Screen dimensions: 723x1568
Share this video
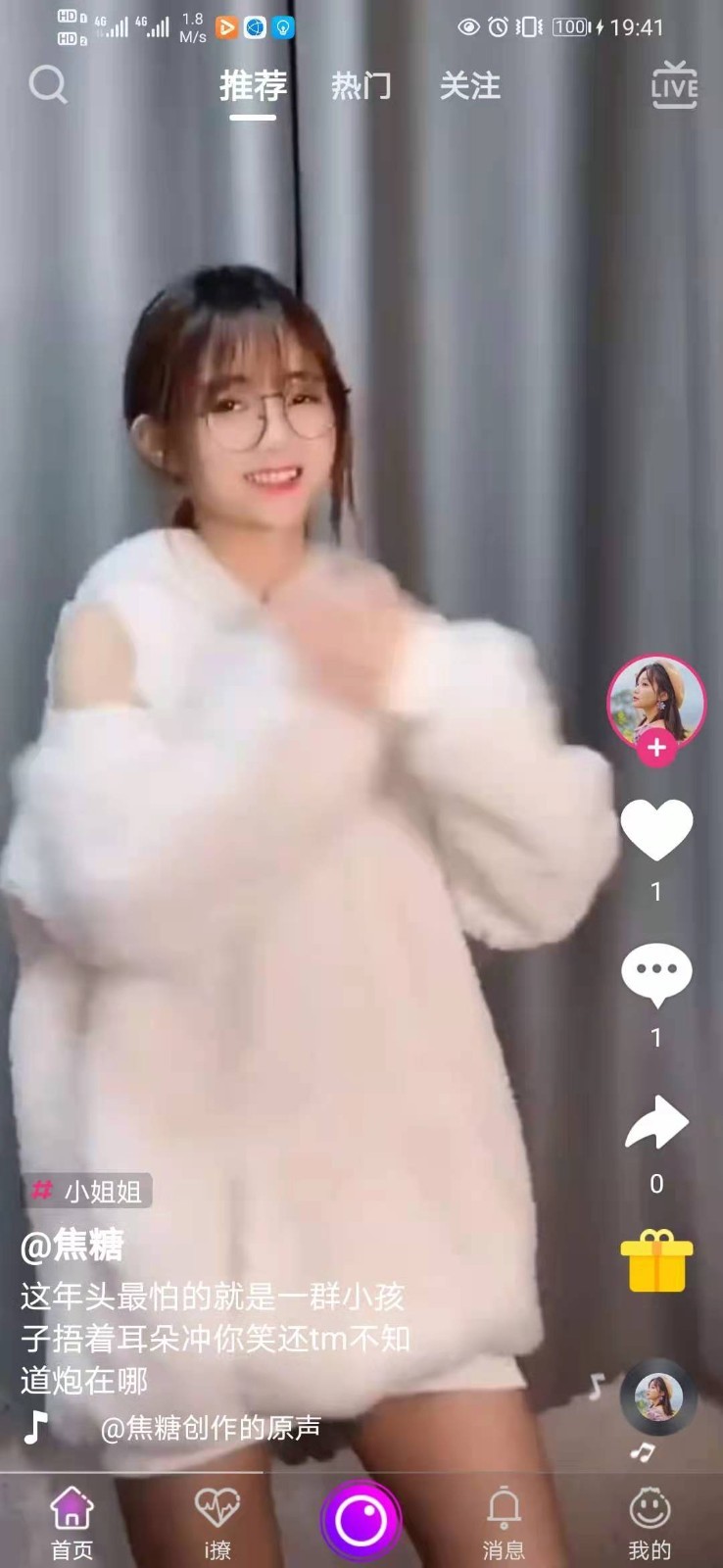[656, 1122]
